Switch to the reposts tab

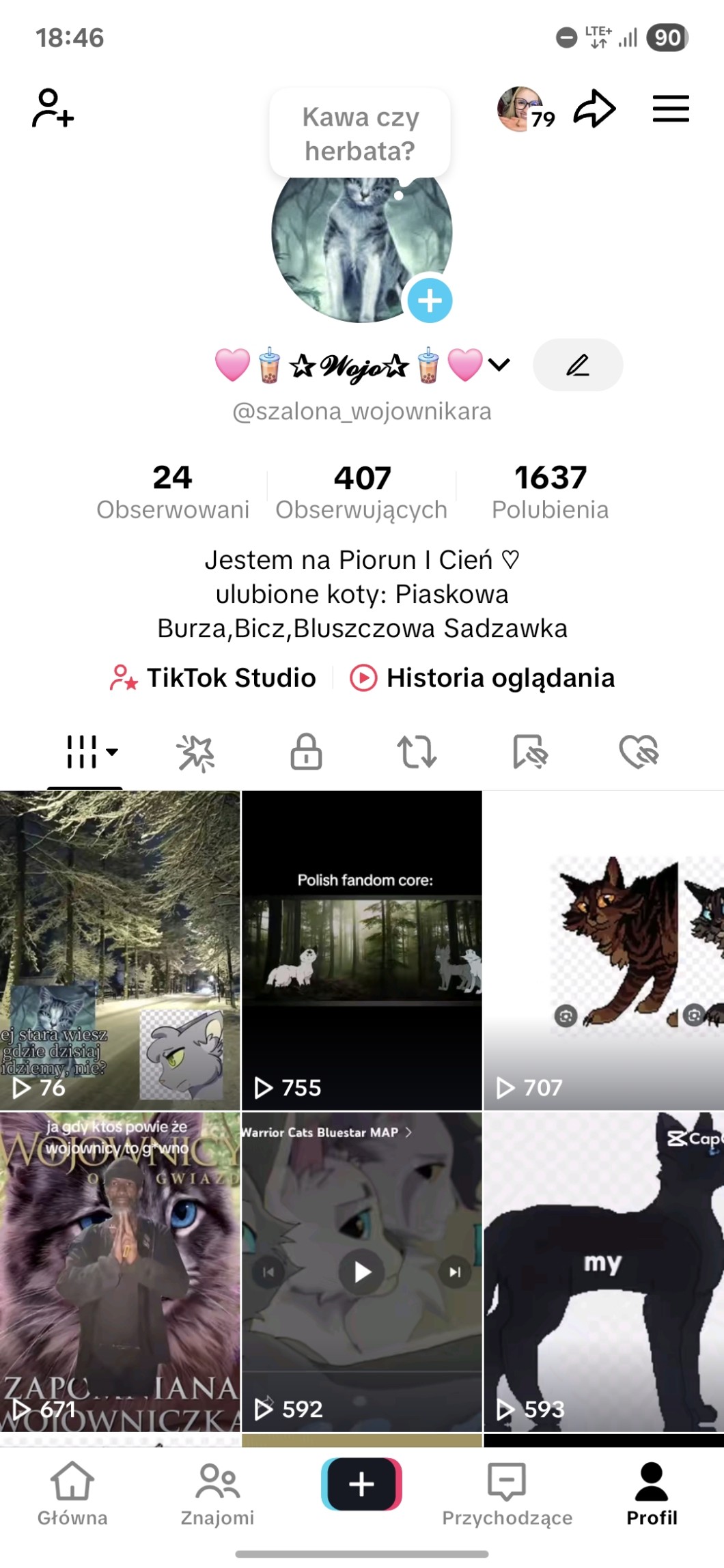click(417, 753)
